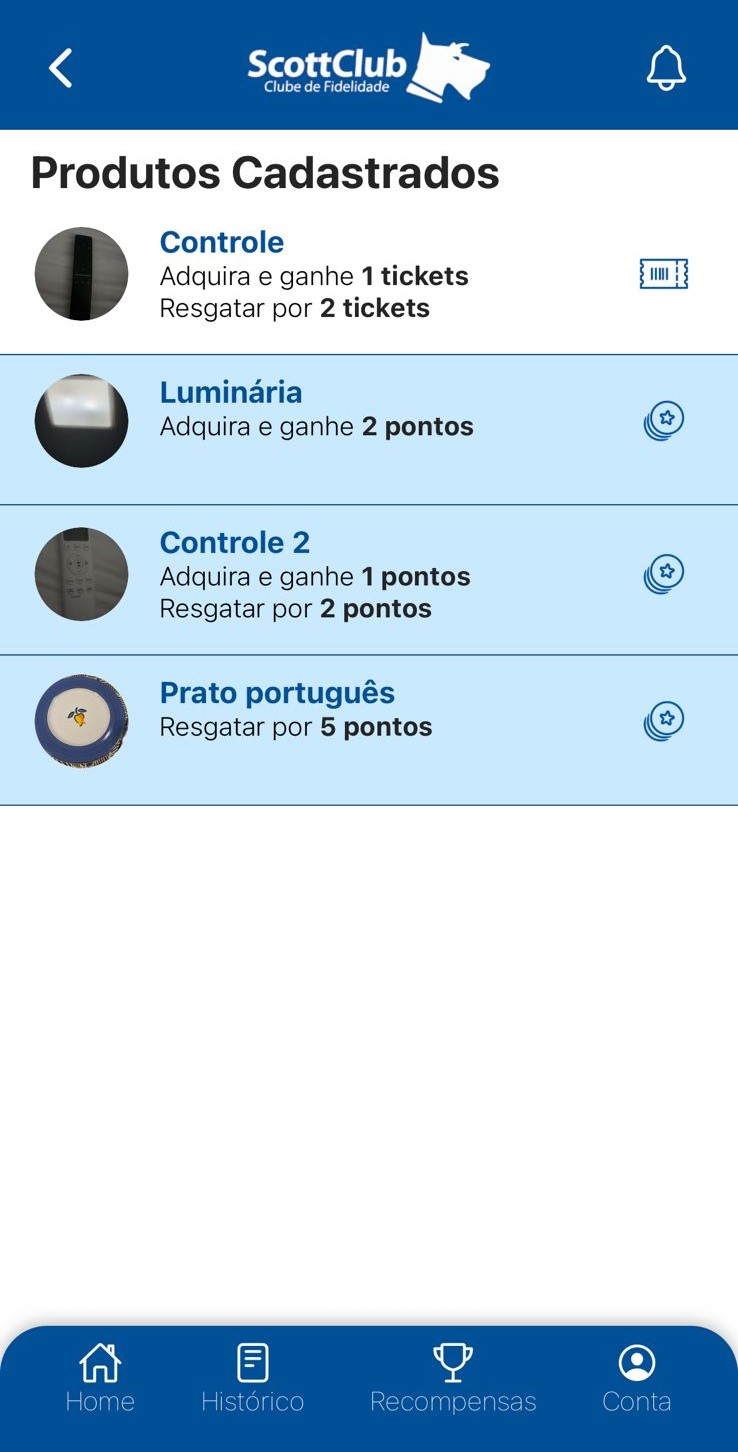738x1452 pixels.
Task: Switch to the Conta tab
Action: [x=637, y=1378]
